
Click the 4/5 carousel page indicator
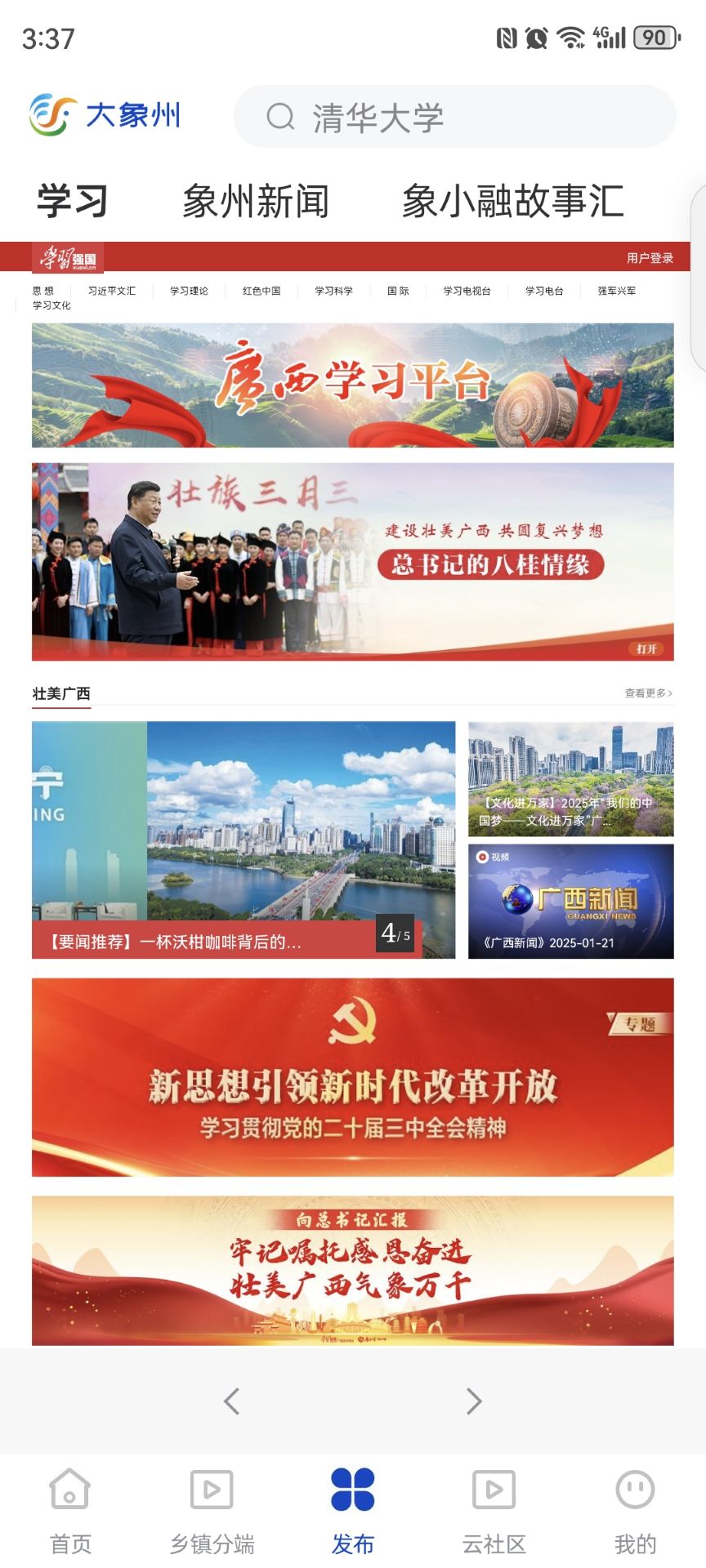(x=393, y=932)
